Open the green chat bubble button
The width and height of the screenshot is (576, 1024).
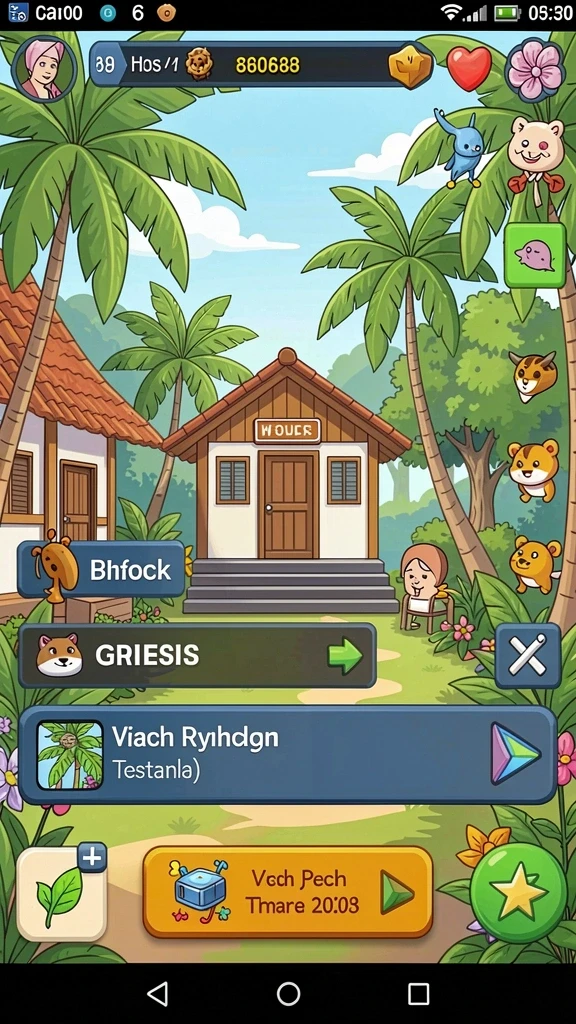pyautogui.click(x=535, y=255)
